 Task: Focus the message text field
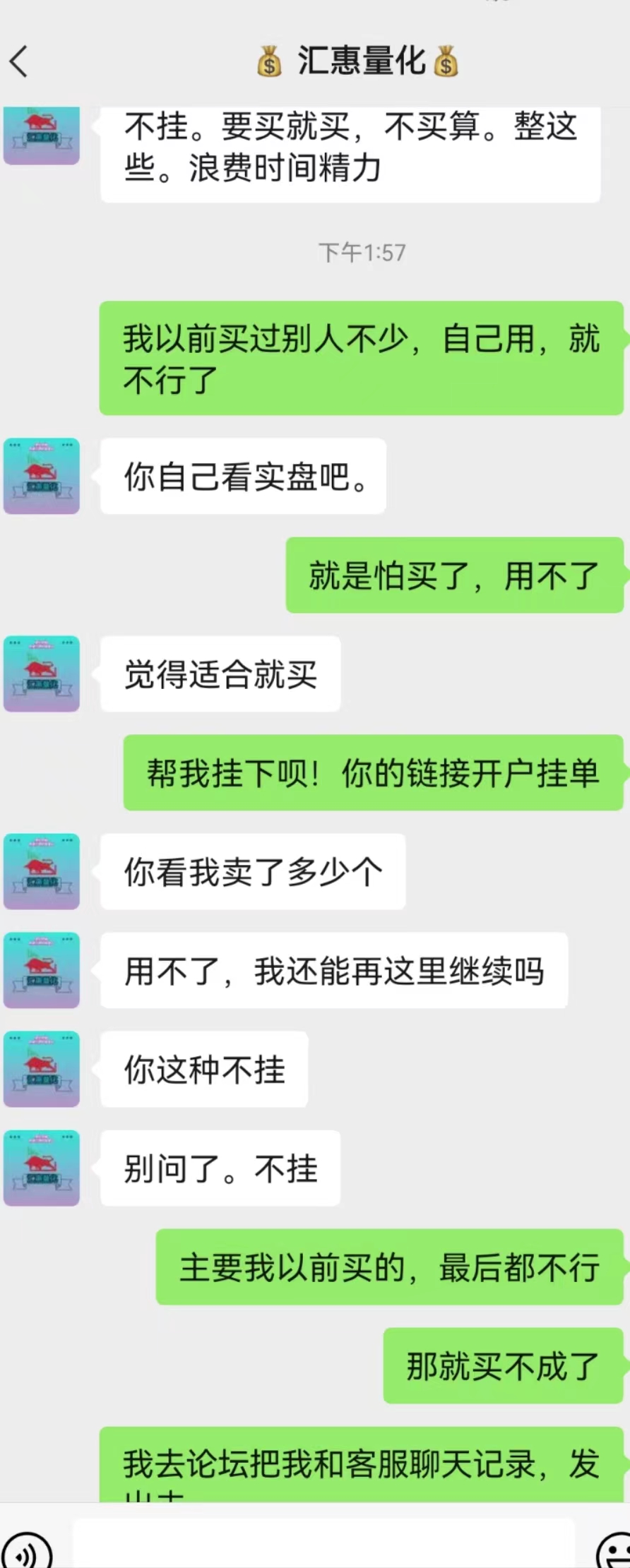point(325,1546)
